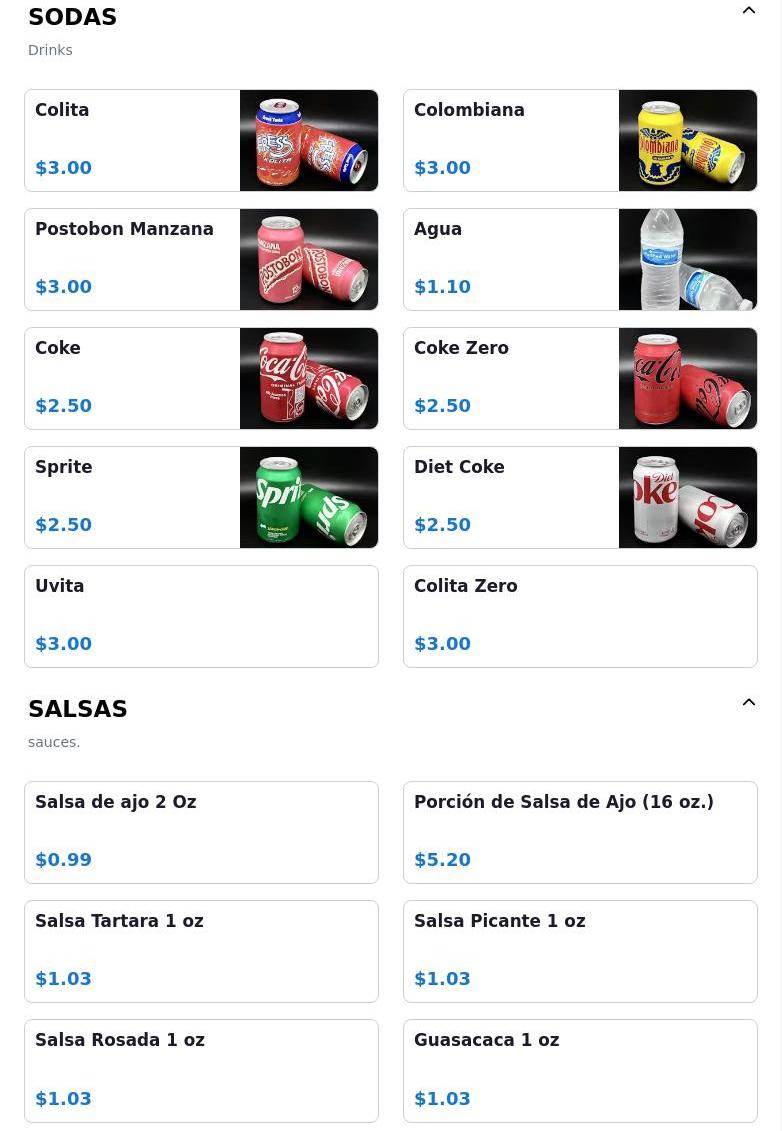The image size is (782, 1131).
Task: Open the Guasacaca 1 oz item
Action: pos(580,1070)
